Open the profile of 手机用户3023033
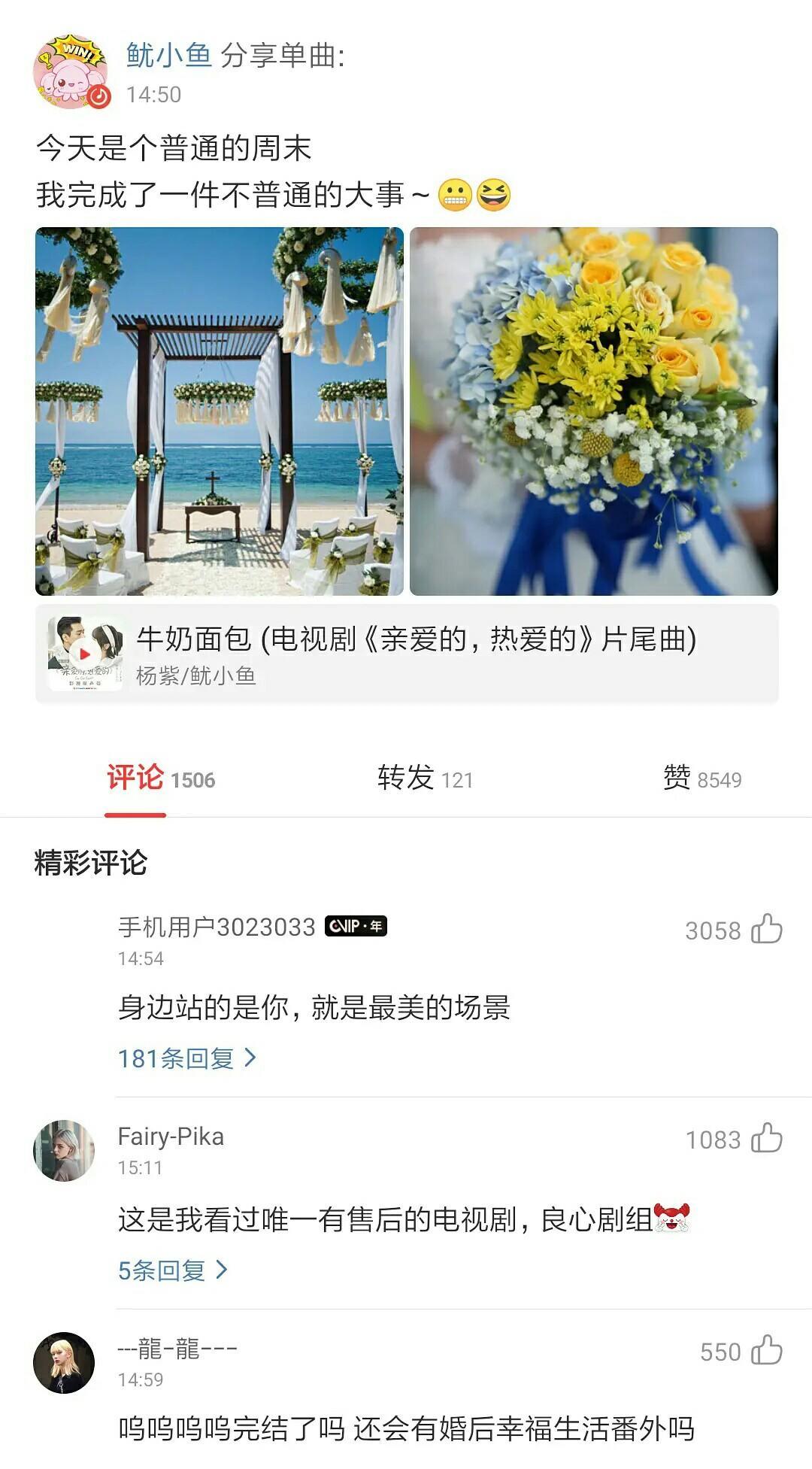Viewport: 812px width, 1469px height. [x=217, y=927]
